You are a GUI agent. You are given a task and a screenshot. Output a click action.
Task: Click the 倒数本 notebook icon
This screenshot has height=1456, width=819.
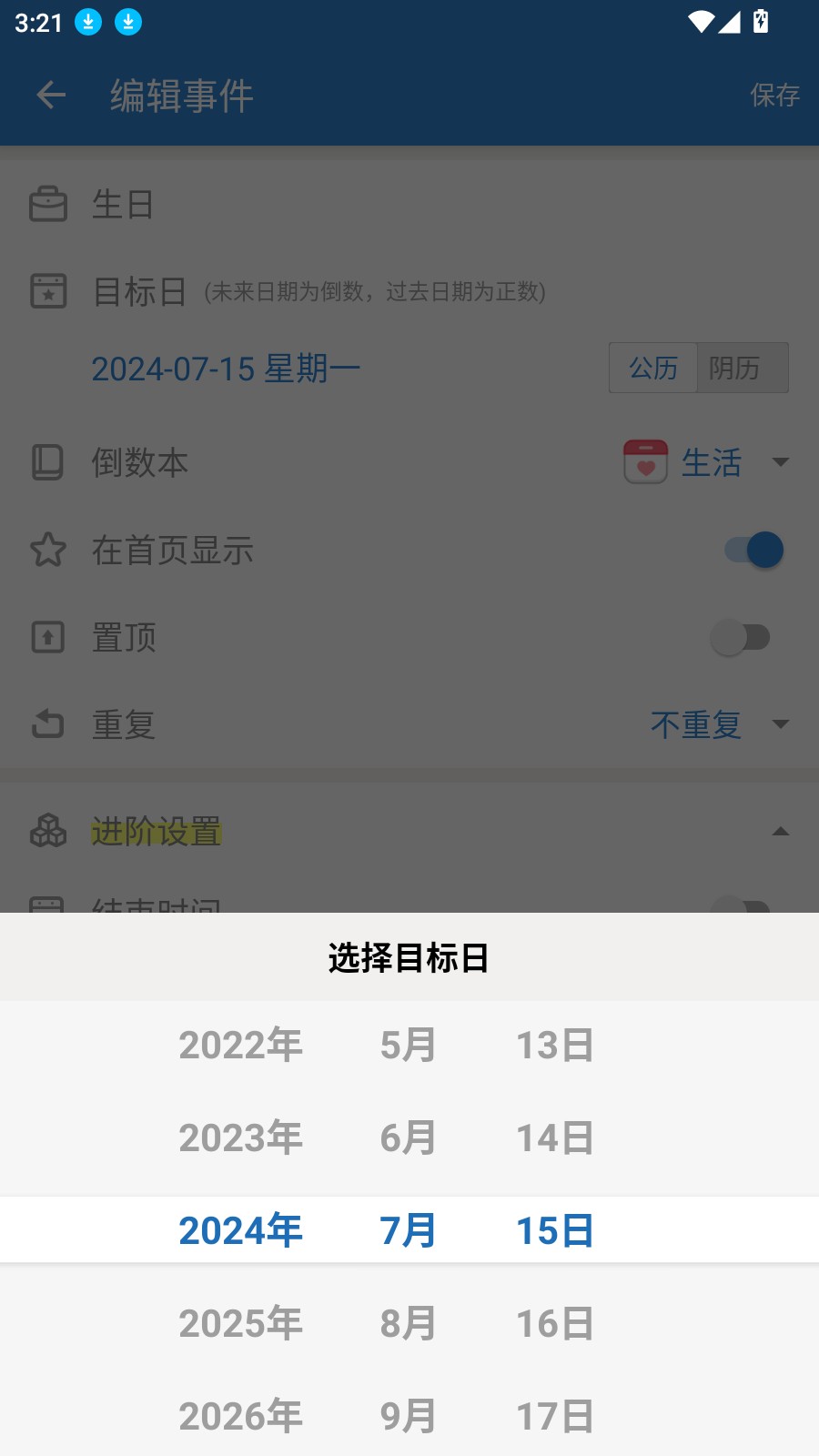[x=47, y=462]
